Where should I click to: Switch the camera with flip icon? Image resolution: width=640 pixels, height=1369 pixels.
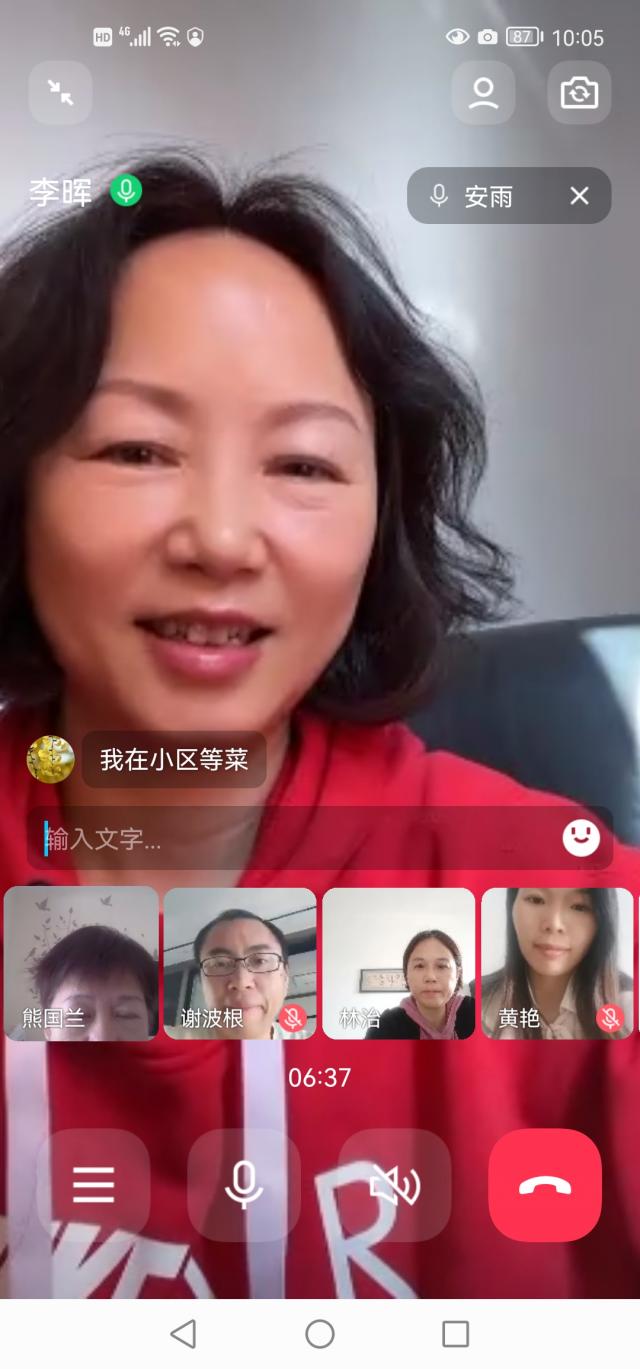click(579, 93)
